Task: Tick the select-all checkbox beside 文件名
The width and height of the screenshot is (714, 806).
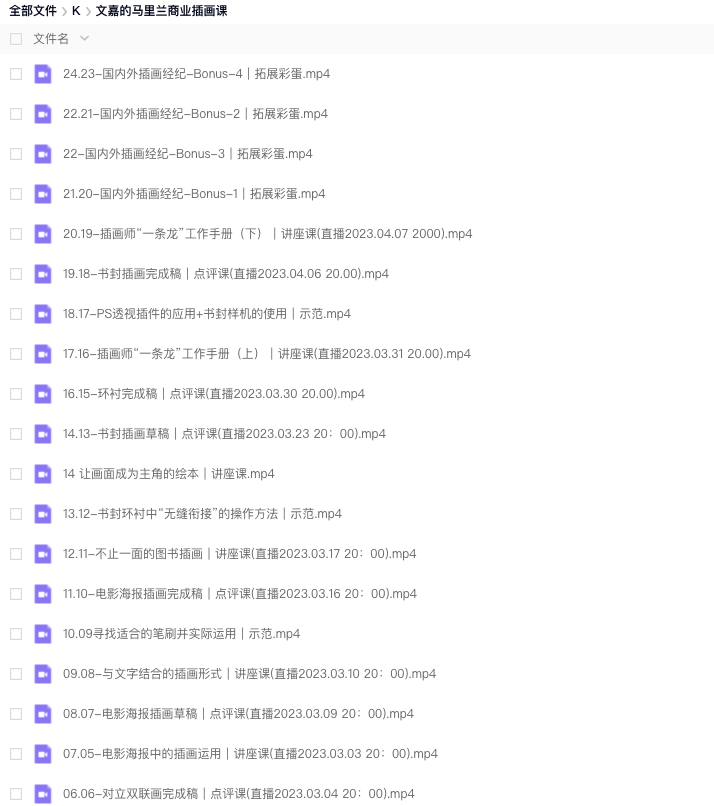Action: [16, 39]
